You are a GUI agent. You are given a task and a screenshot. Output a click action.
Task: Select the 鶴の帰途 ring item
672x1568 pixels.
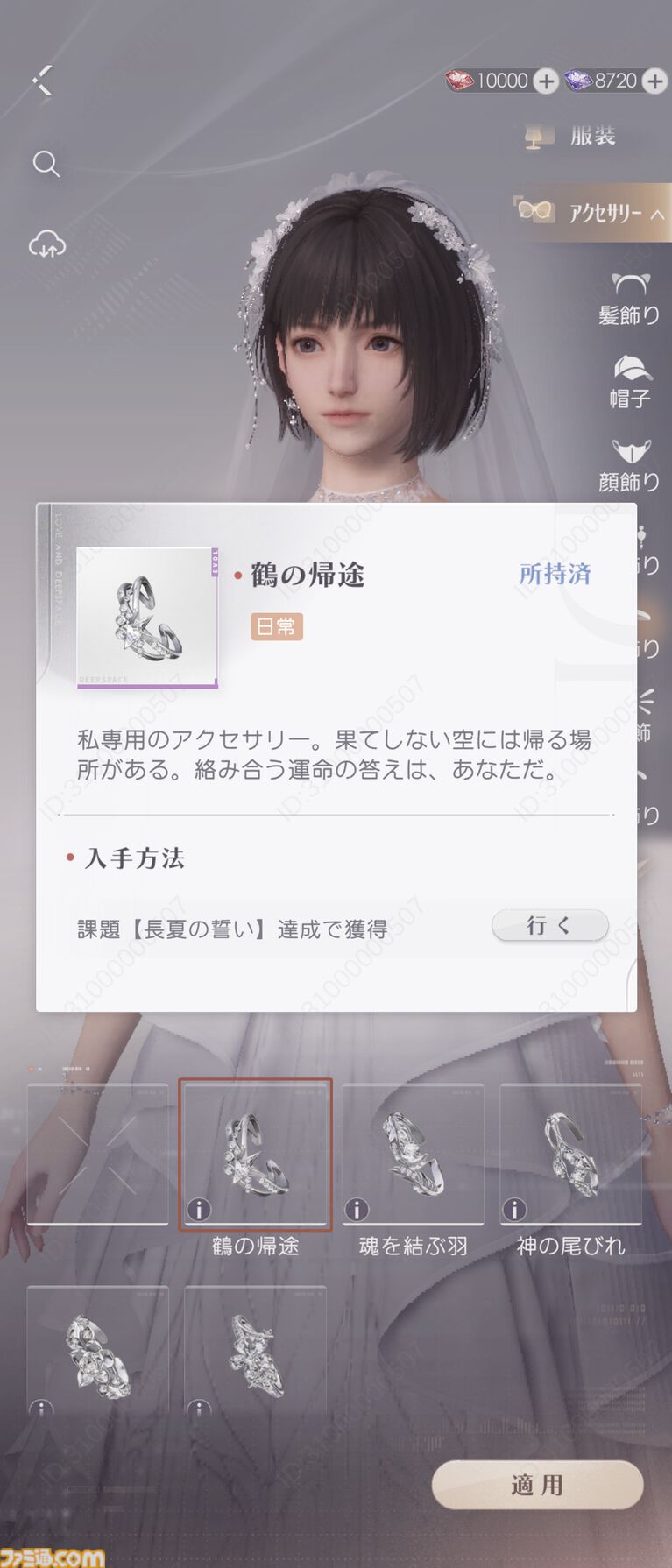(x=255, y=1153)
